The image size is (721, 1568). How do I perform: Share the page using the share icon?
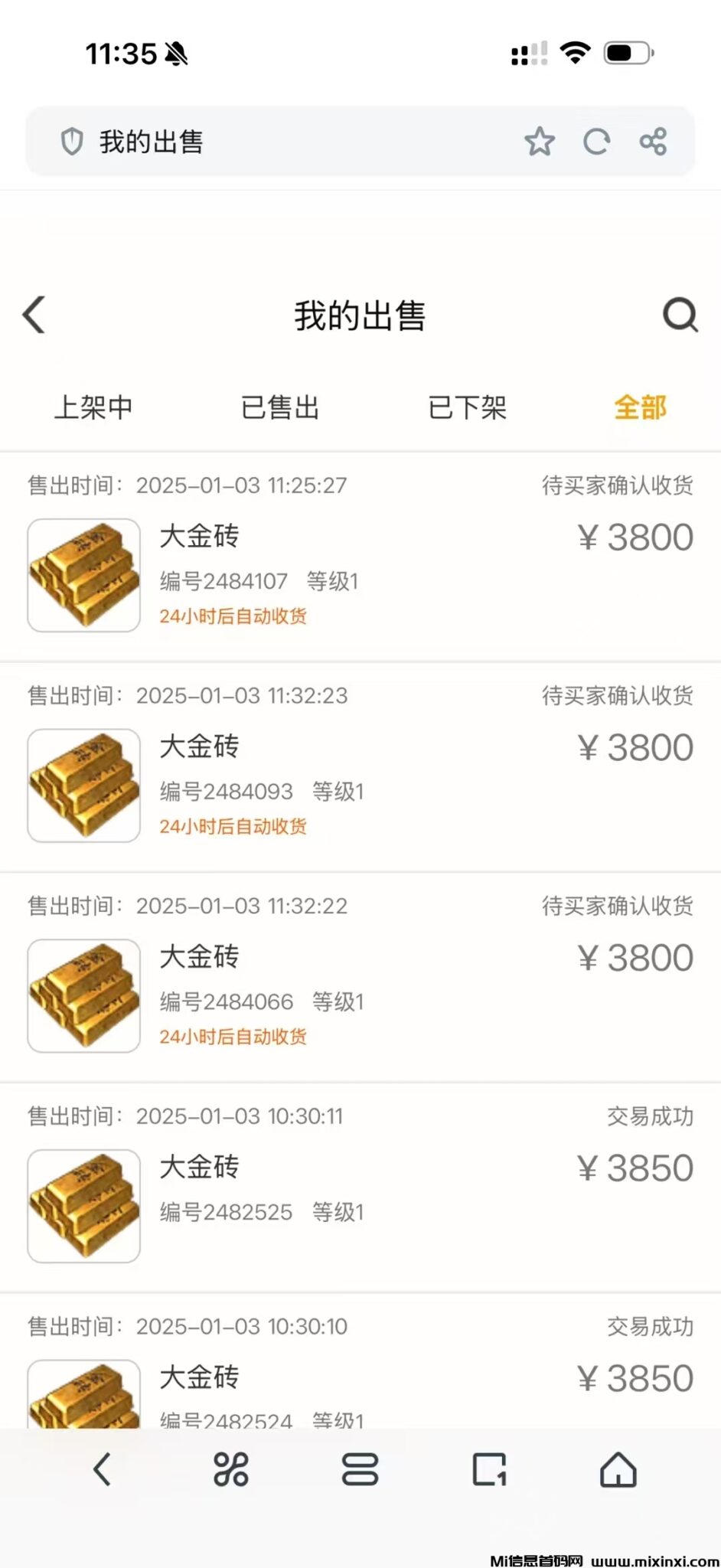pos(652,141)
